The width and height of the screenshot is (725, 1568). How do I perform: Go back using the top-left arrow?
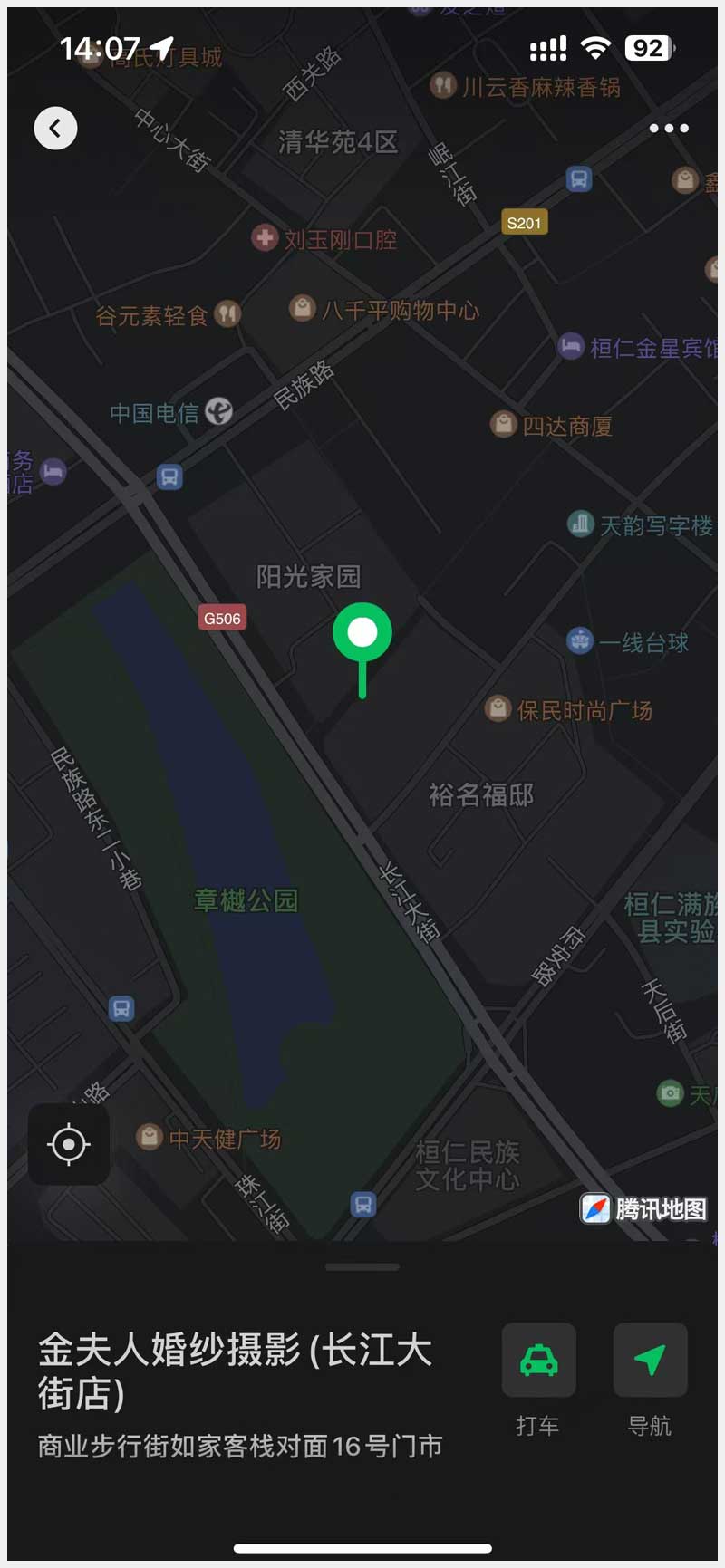click(56, 128)
